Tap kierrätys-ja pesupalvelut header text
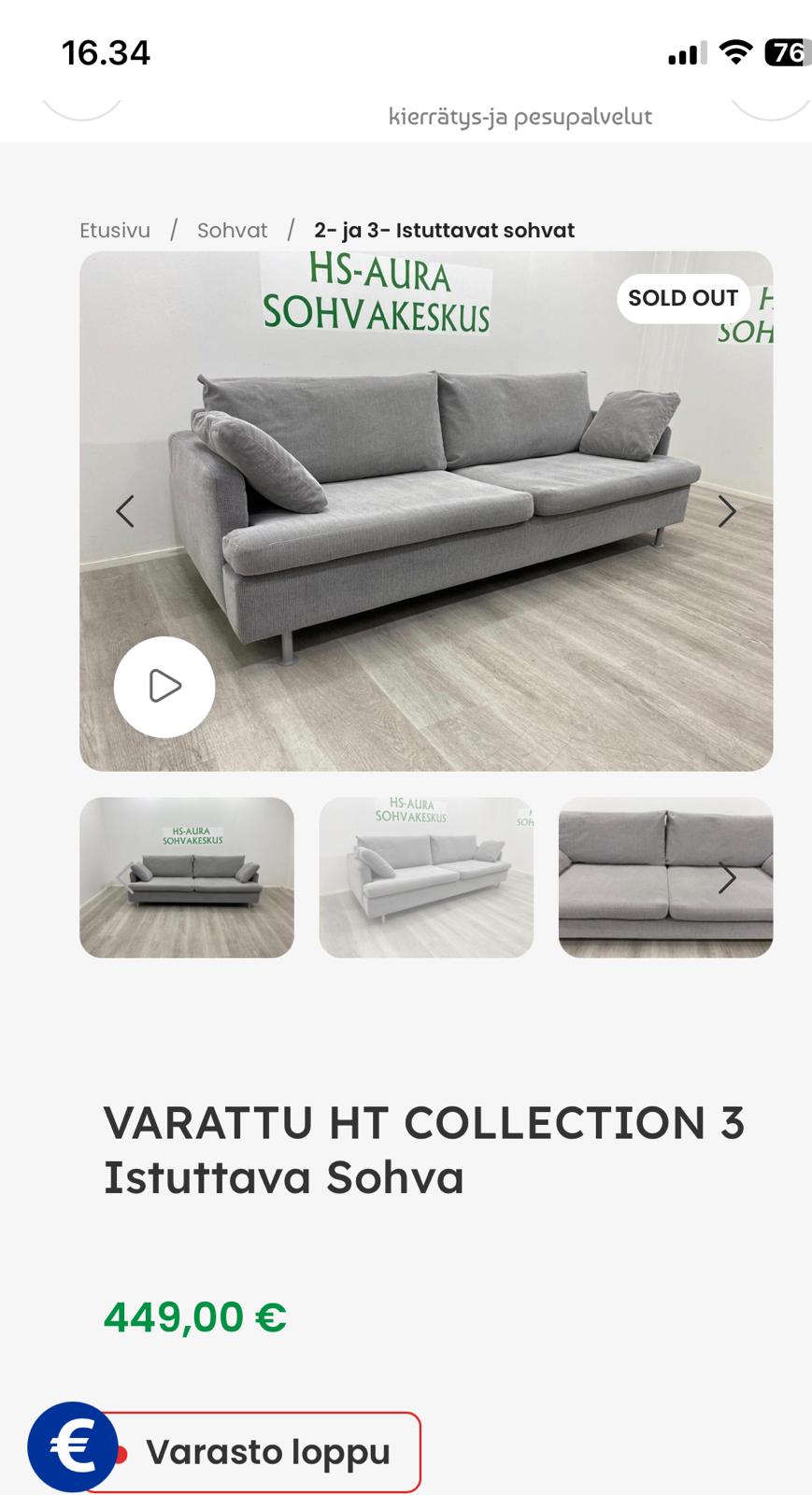The image size is (812, 1495). point(520,116)
